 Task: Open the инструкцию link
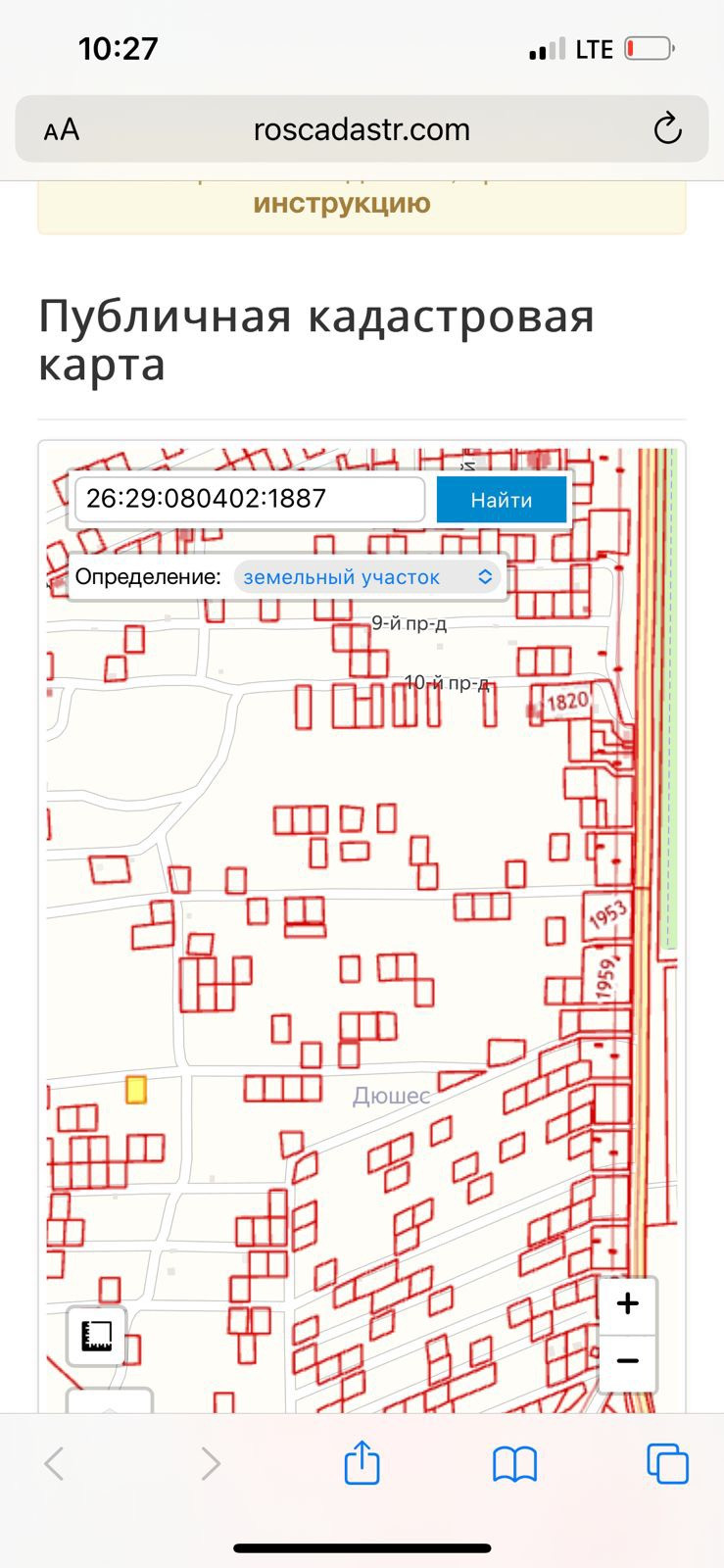tap(342, 204)
